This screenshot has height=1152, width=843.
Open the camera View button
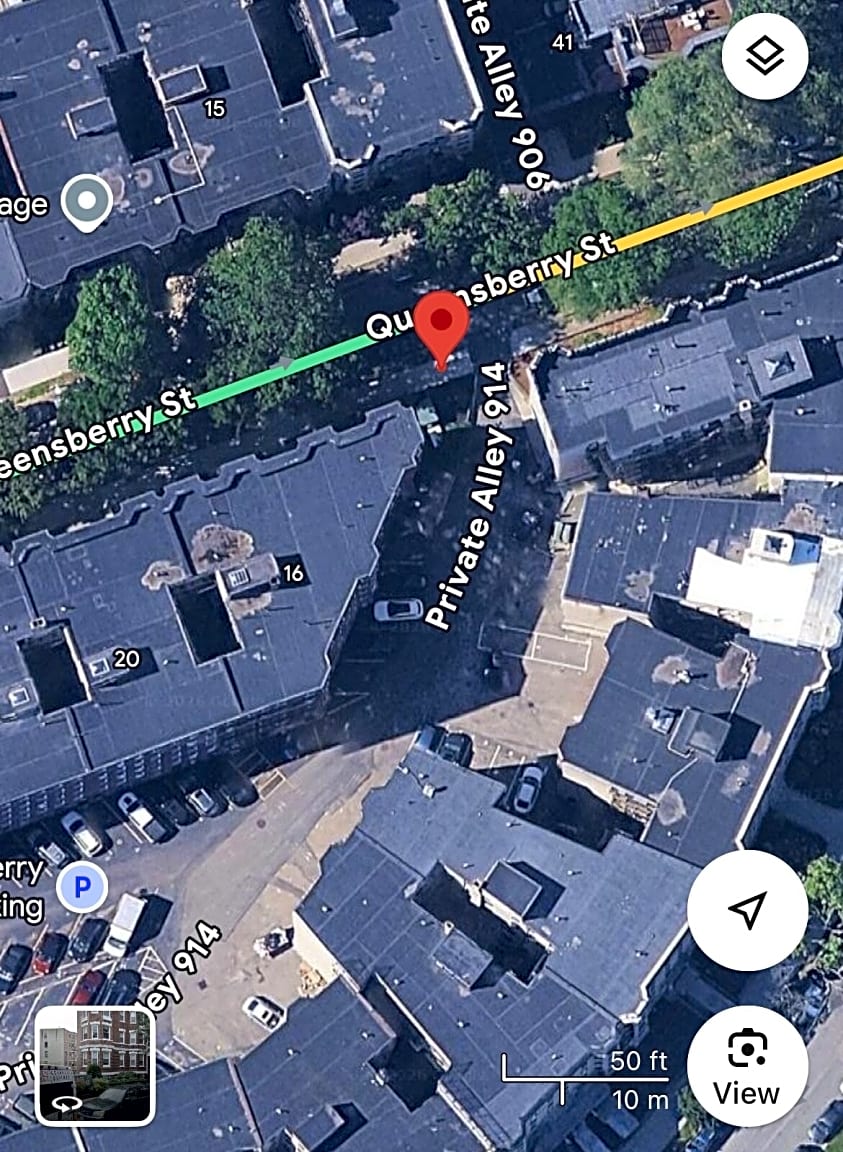pyautogui.click(x=747, y=1066)
